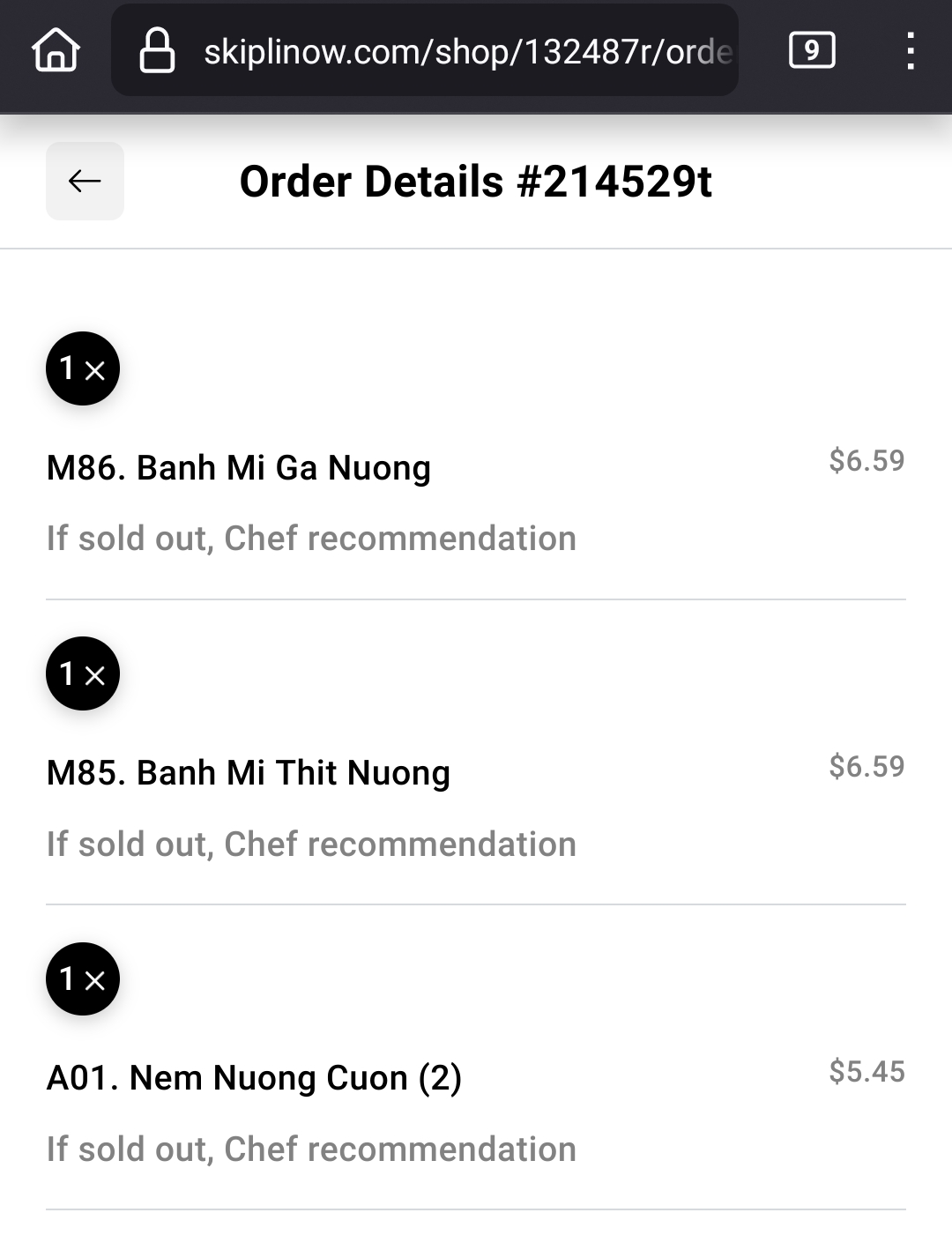Open the browser home page
952x1235 pixels.
[x=56, y=50]
